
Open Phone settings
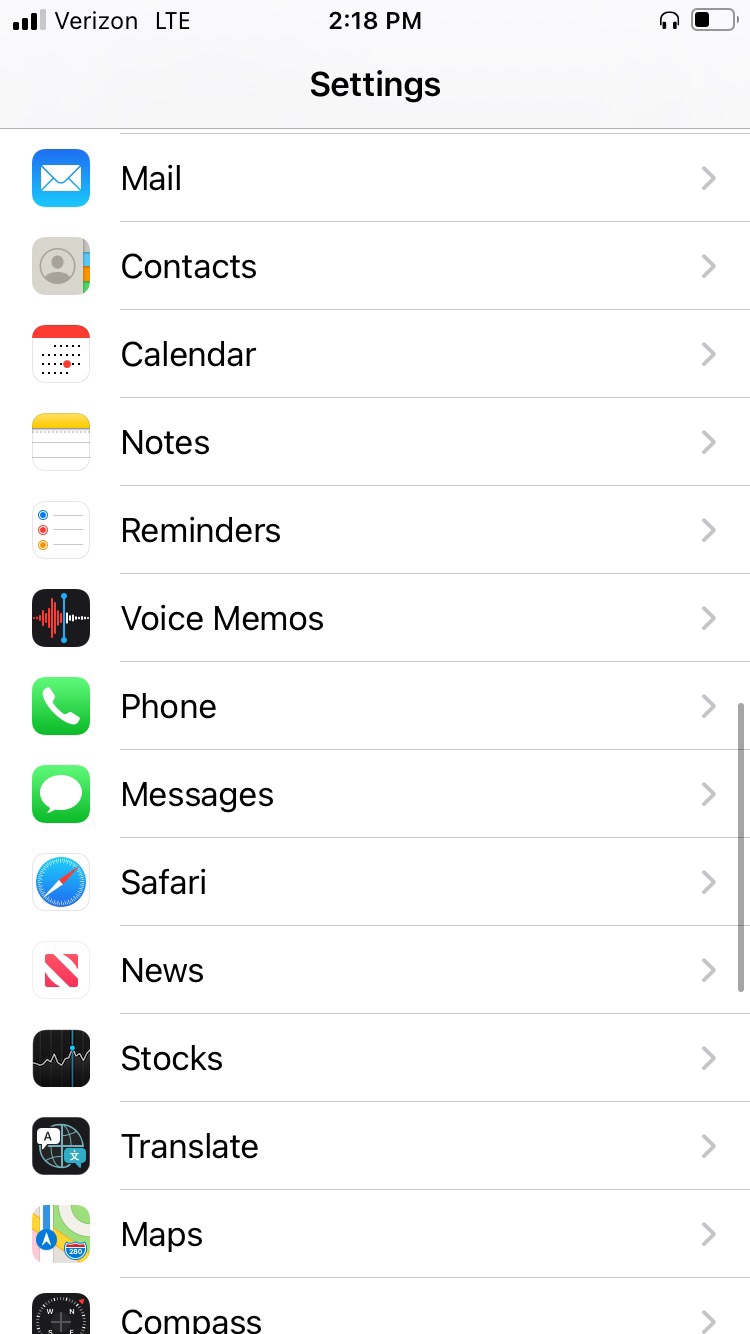click(x=375, y=707)
